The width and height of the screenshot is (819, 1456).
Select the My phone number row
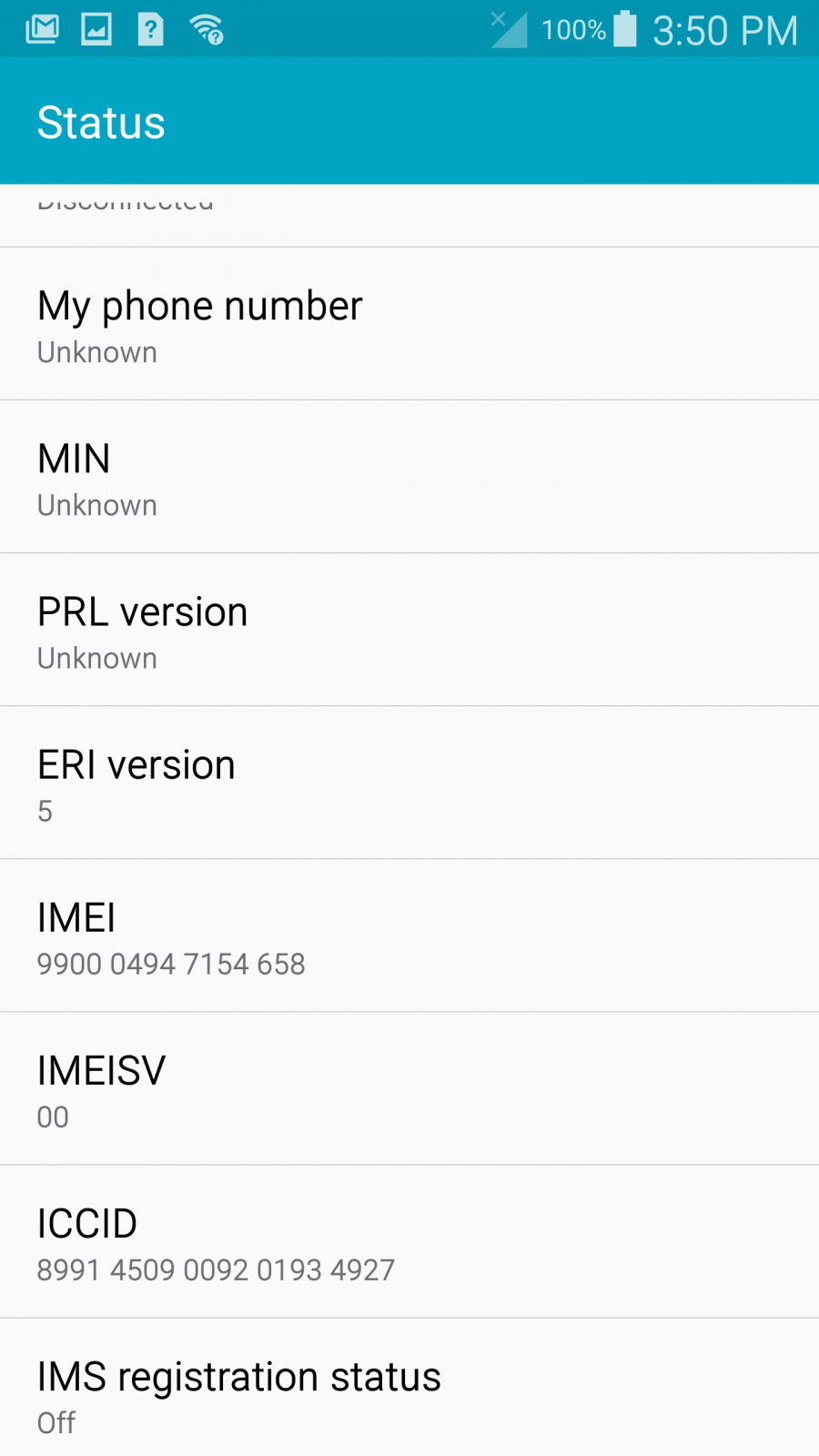click(409, 324)
